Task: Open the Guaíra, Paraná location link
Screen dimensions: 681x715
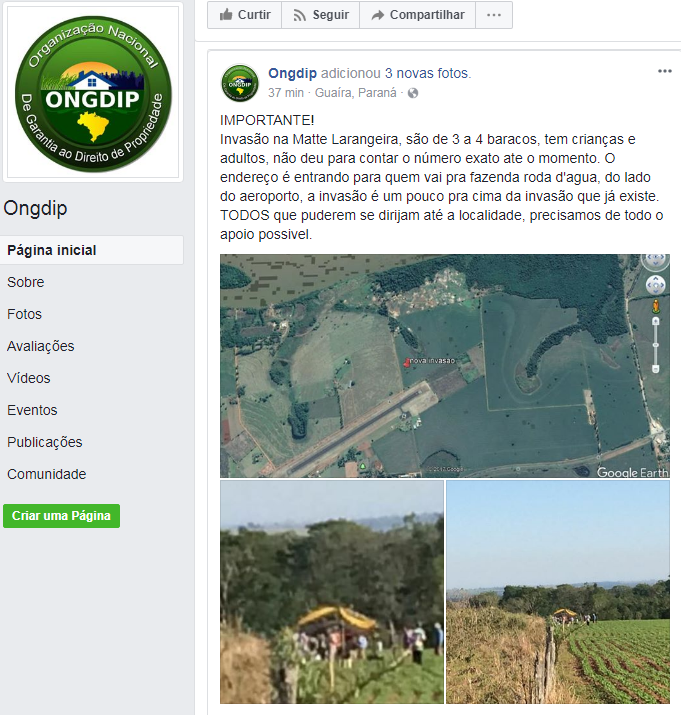Action: (357, 93)
